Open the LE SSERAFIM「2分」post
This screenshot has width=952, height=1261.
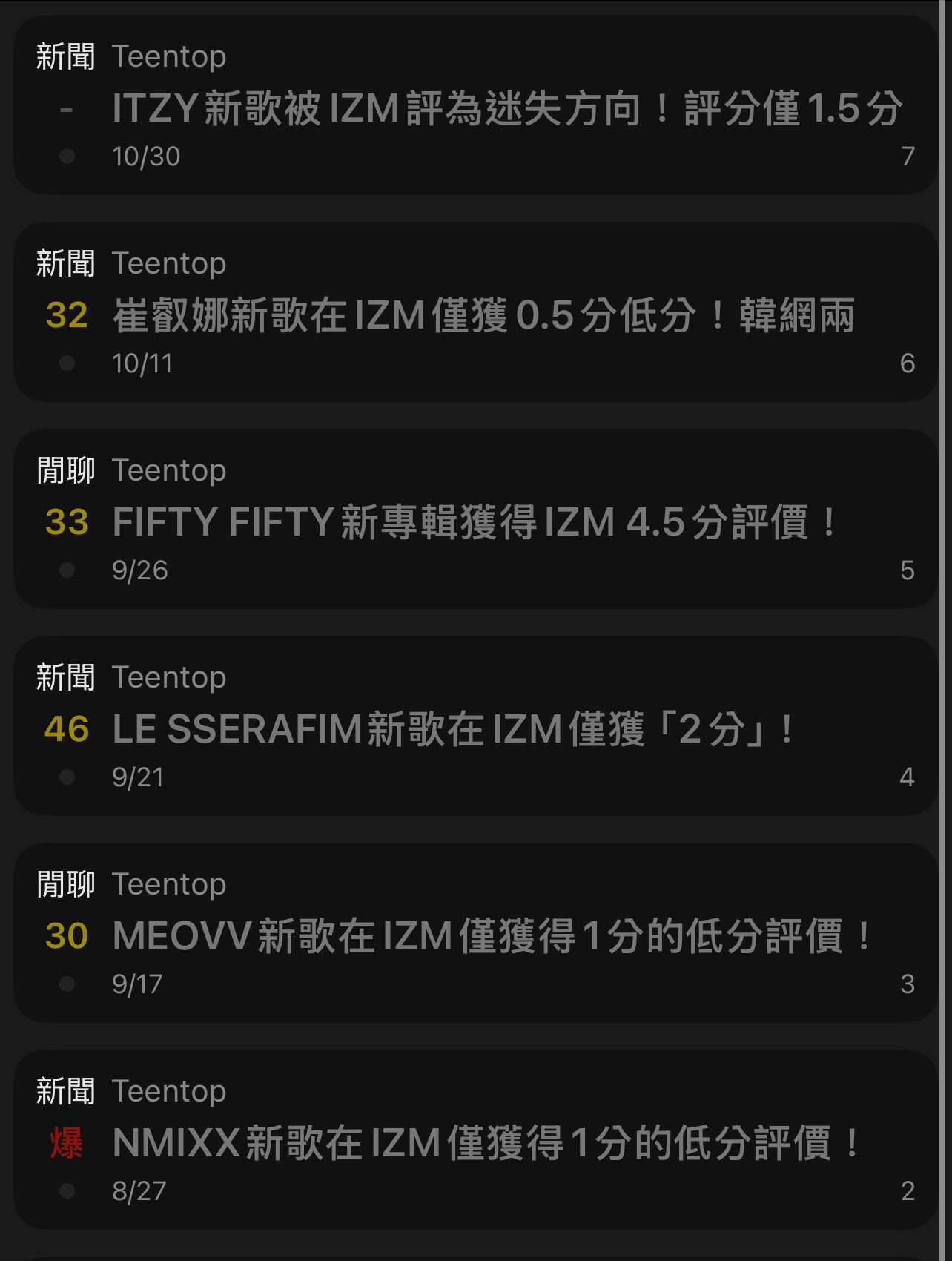(x=454, y=729)
